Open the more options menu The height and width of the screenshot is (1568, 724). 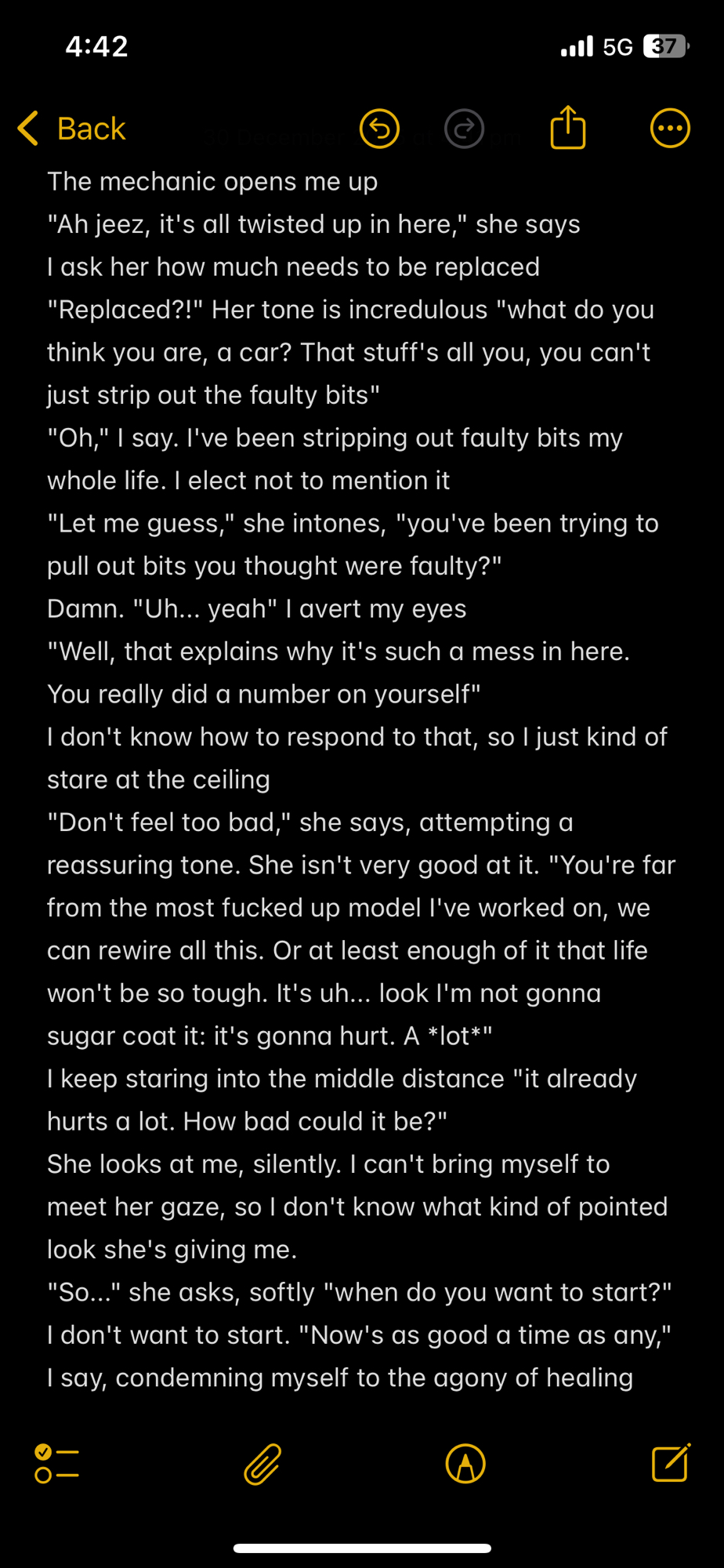point(670,129)
